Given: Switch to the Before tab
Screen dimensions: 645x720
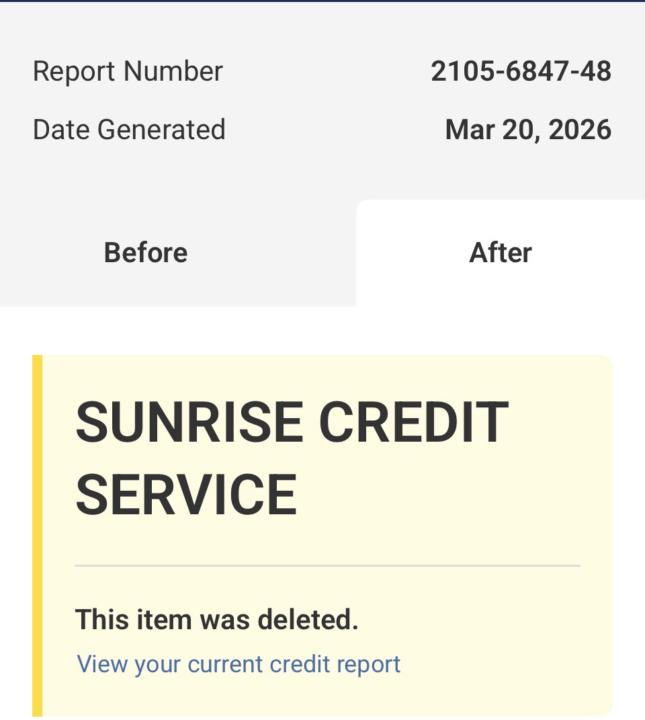Looking at the screenshot, I should point(146,253).
